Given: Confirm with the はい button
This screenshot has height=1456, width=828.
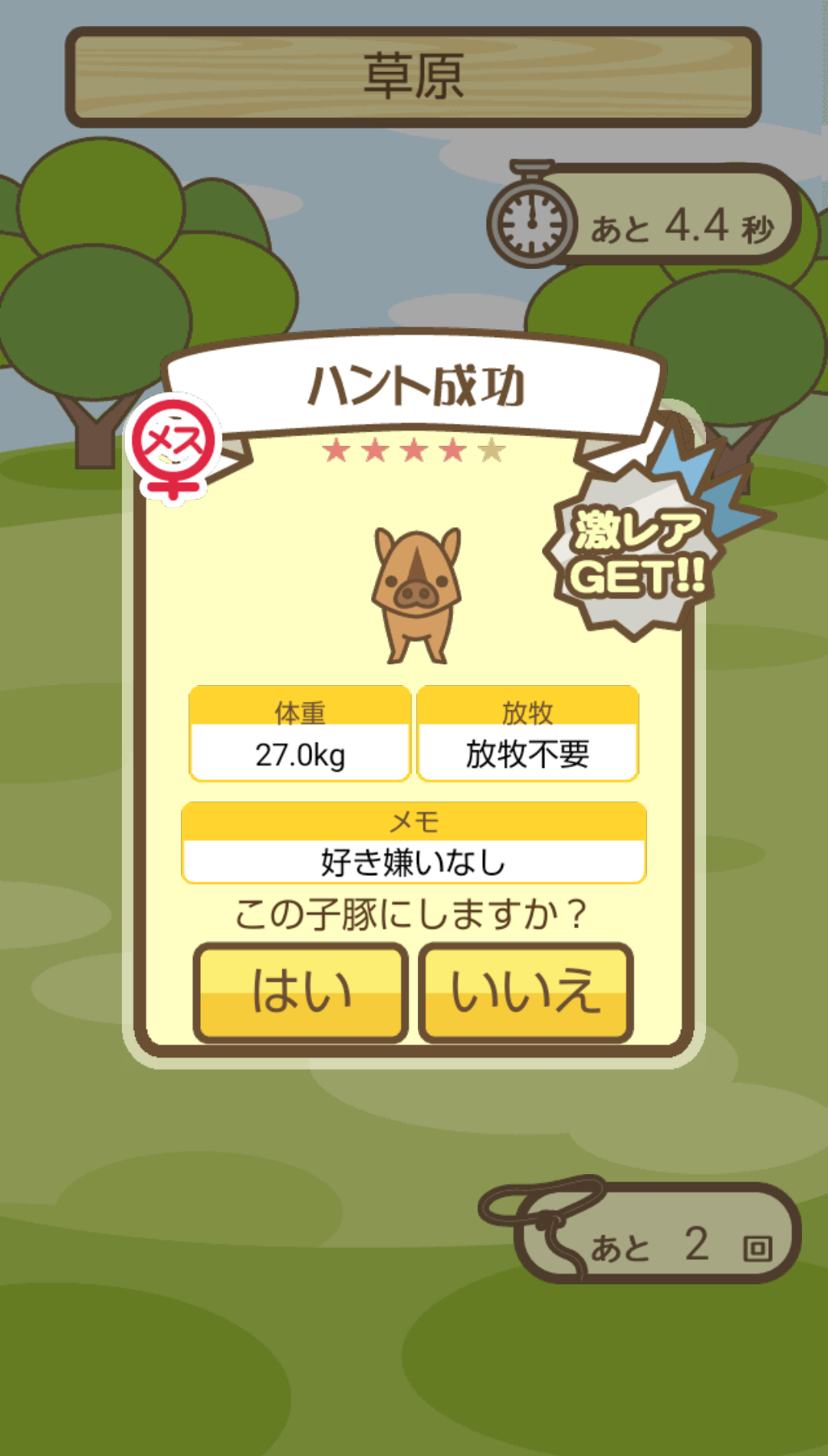Looking at the screenshot, I should coord(301,992).
